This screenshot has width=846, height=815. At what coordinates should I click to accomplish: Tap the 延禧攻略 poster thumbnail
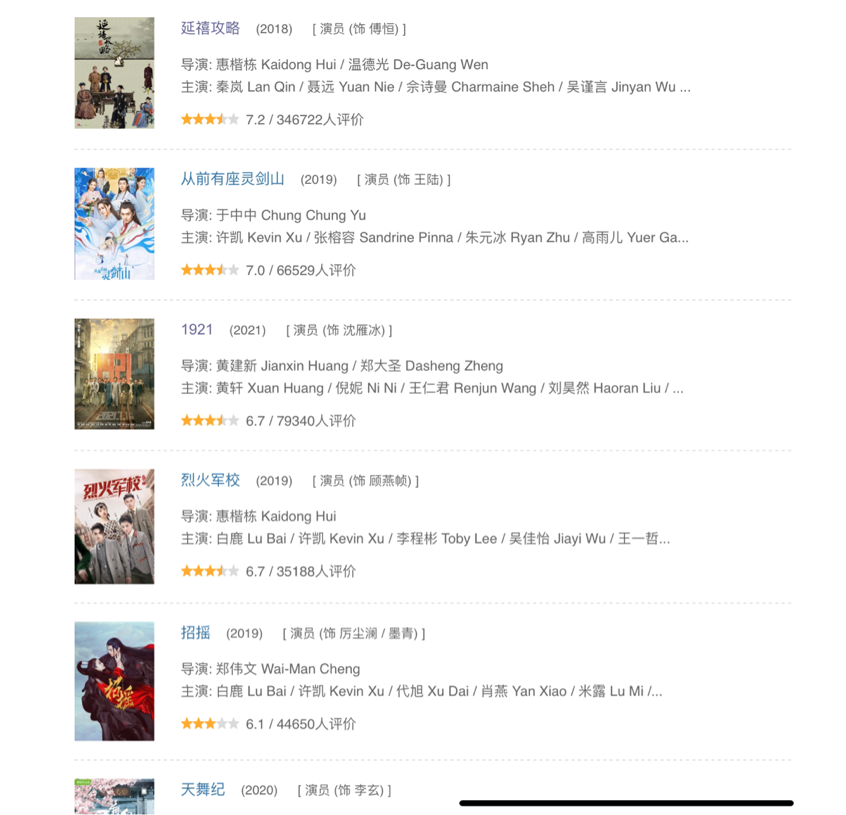114,73
